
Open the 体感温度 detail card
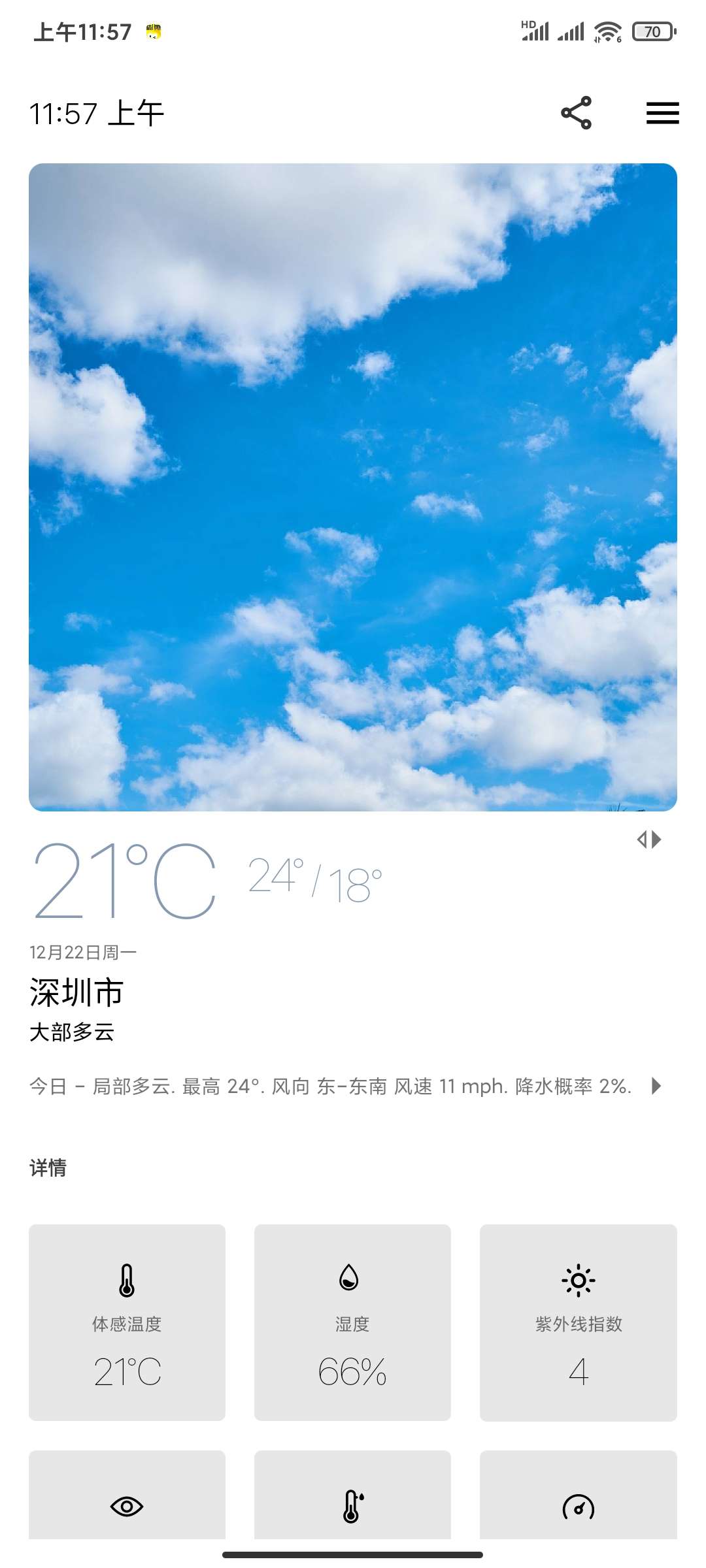[127, 1322]
